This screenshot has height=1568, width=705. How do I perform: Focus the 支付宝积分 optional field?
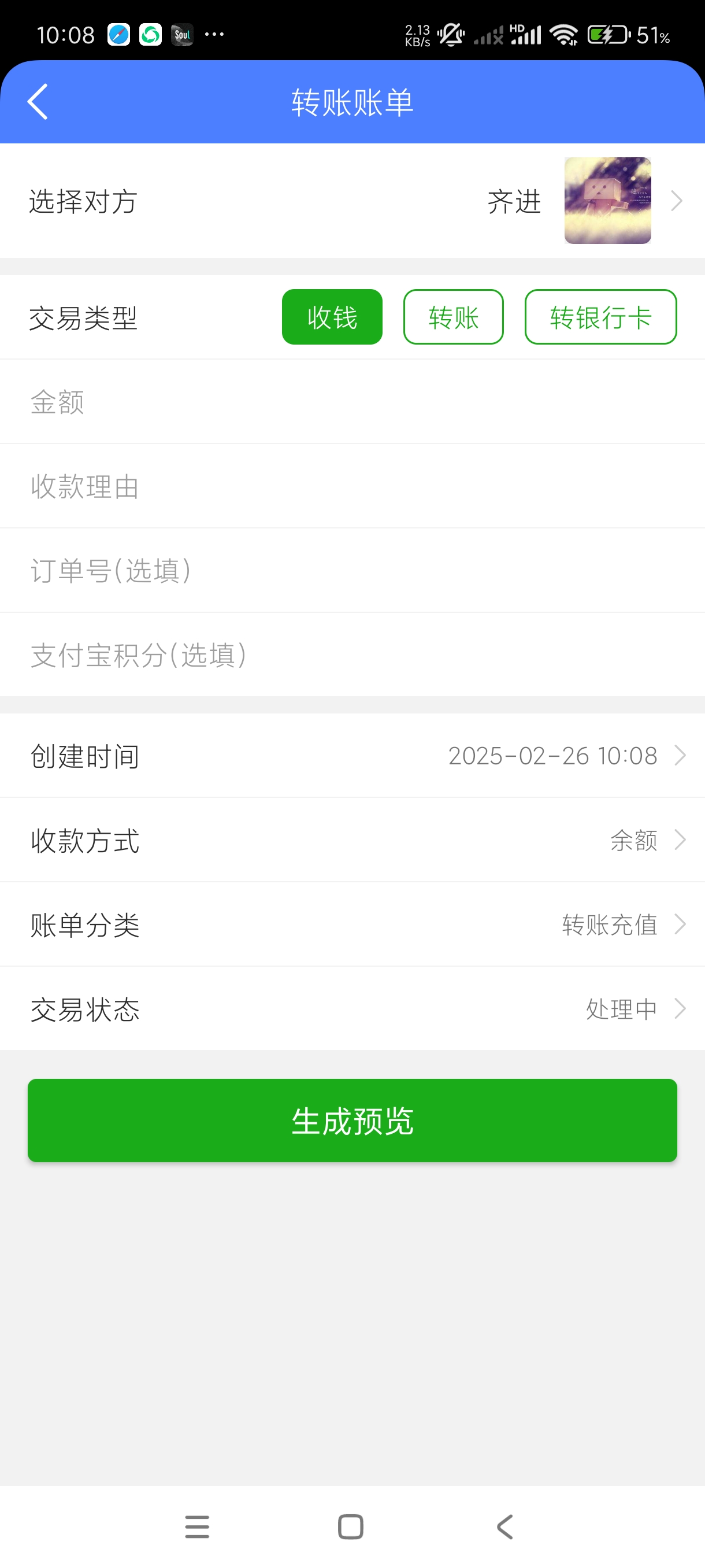coord(352,655)
